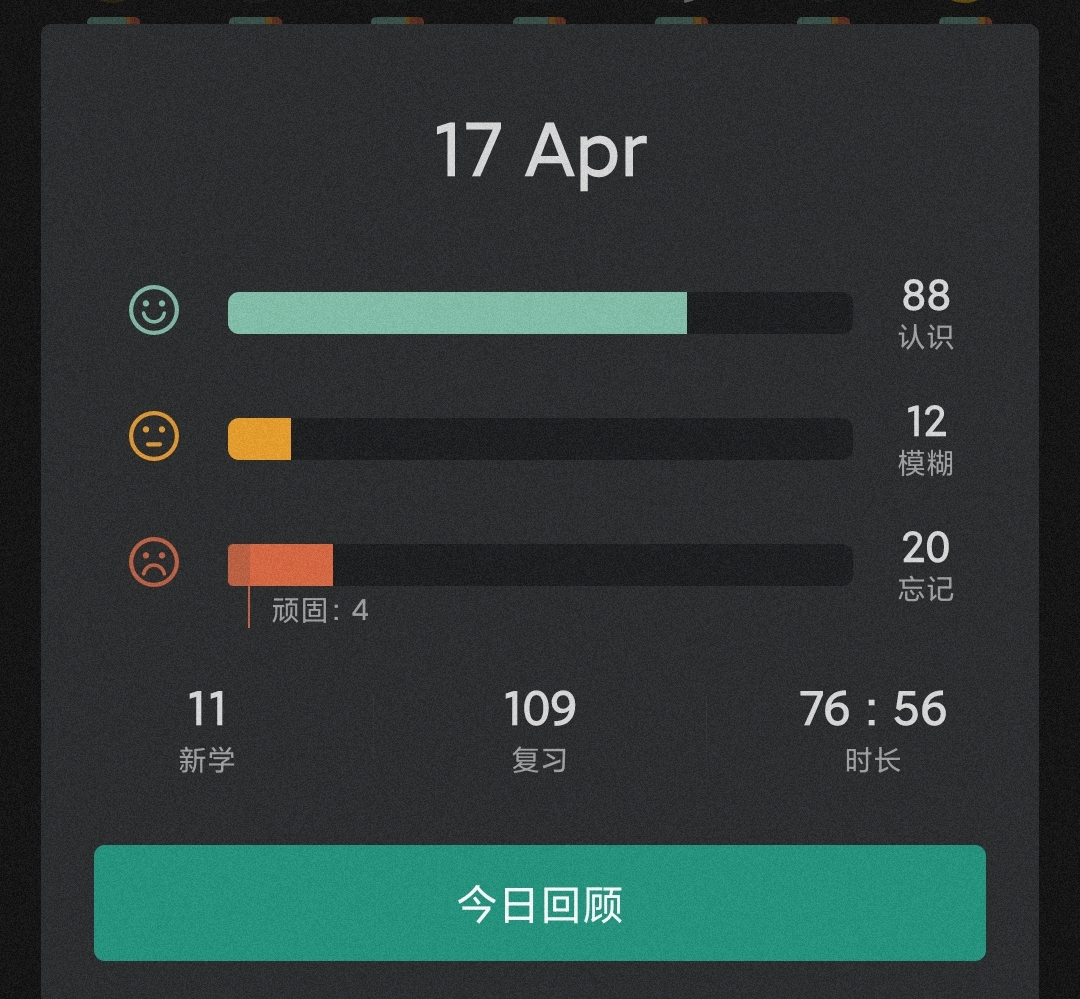
Task: Open the 今日回顾 daily review
Action: coord(540,903)
